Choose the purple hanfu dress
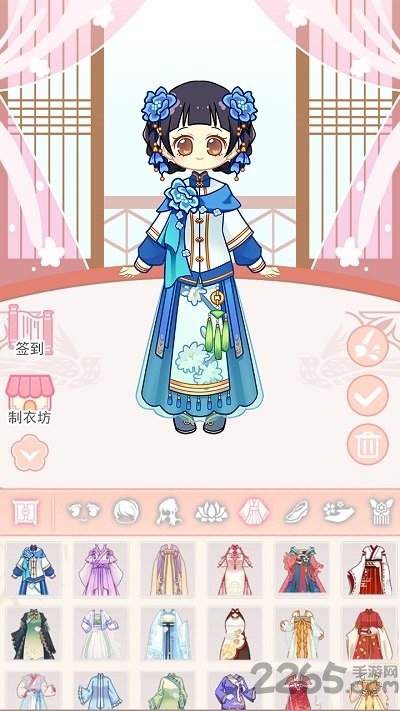 (101, 570)
